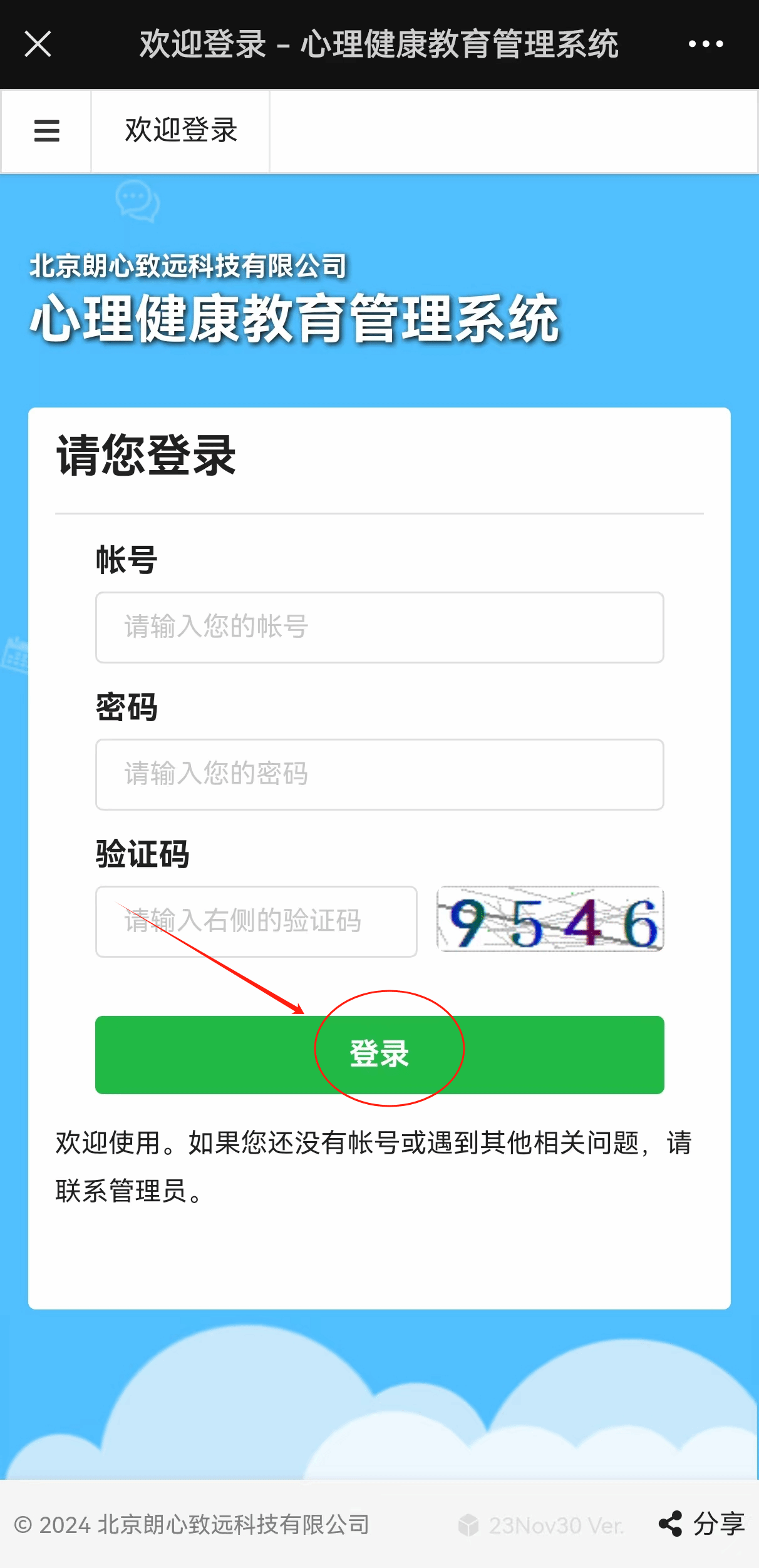Screen dimensions: 759x1568
Task: Open the hamburger drawer menu
Action: pos(46,131)
